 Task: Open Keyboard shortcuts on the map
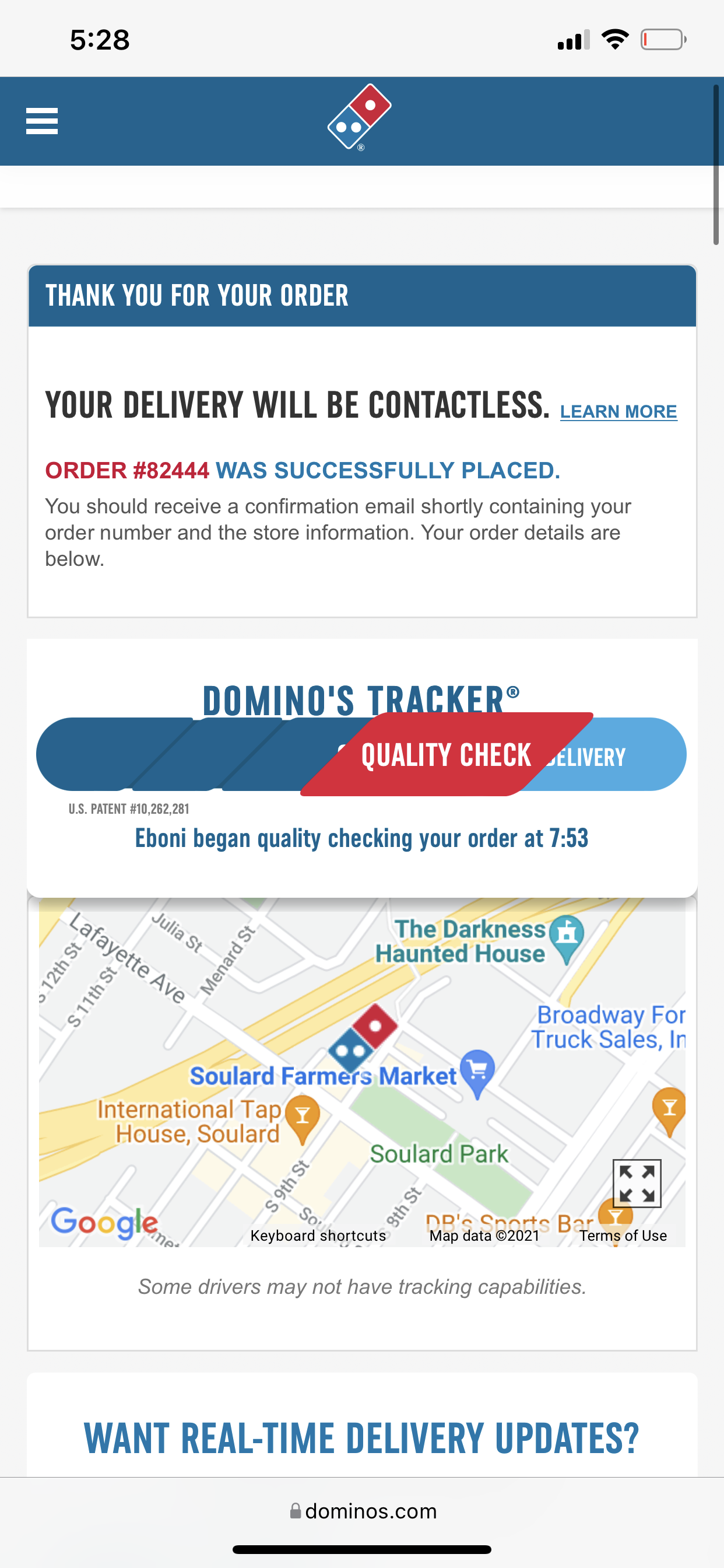pyautogui.click(x=318, y=1235)
